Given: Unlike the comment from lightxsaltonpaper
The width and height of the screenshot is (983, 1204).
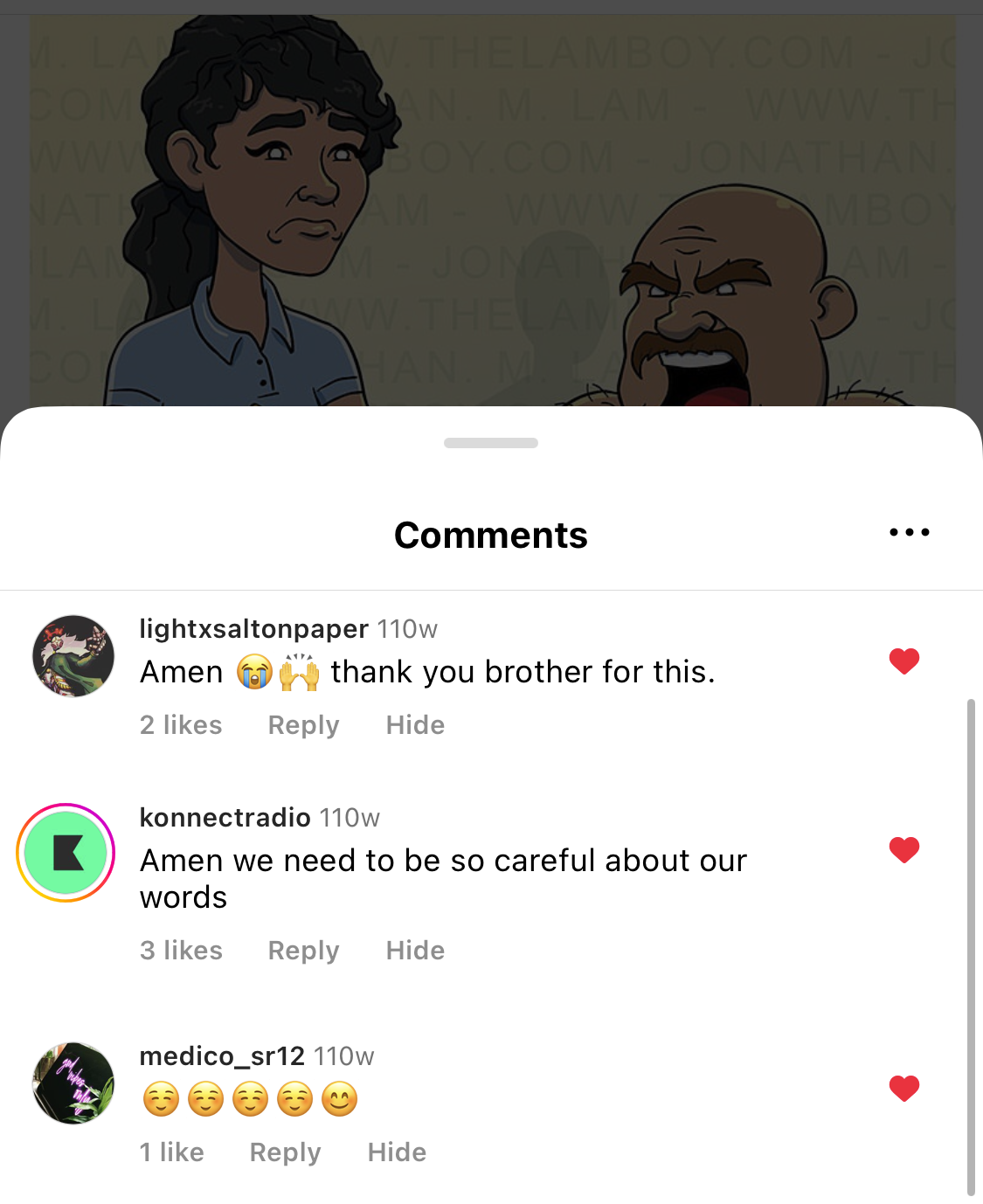Looking at the screenshot, I should tap(903, 661).
